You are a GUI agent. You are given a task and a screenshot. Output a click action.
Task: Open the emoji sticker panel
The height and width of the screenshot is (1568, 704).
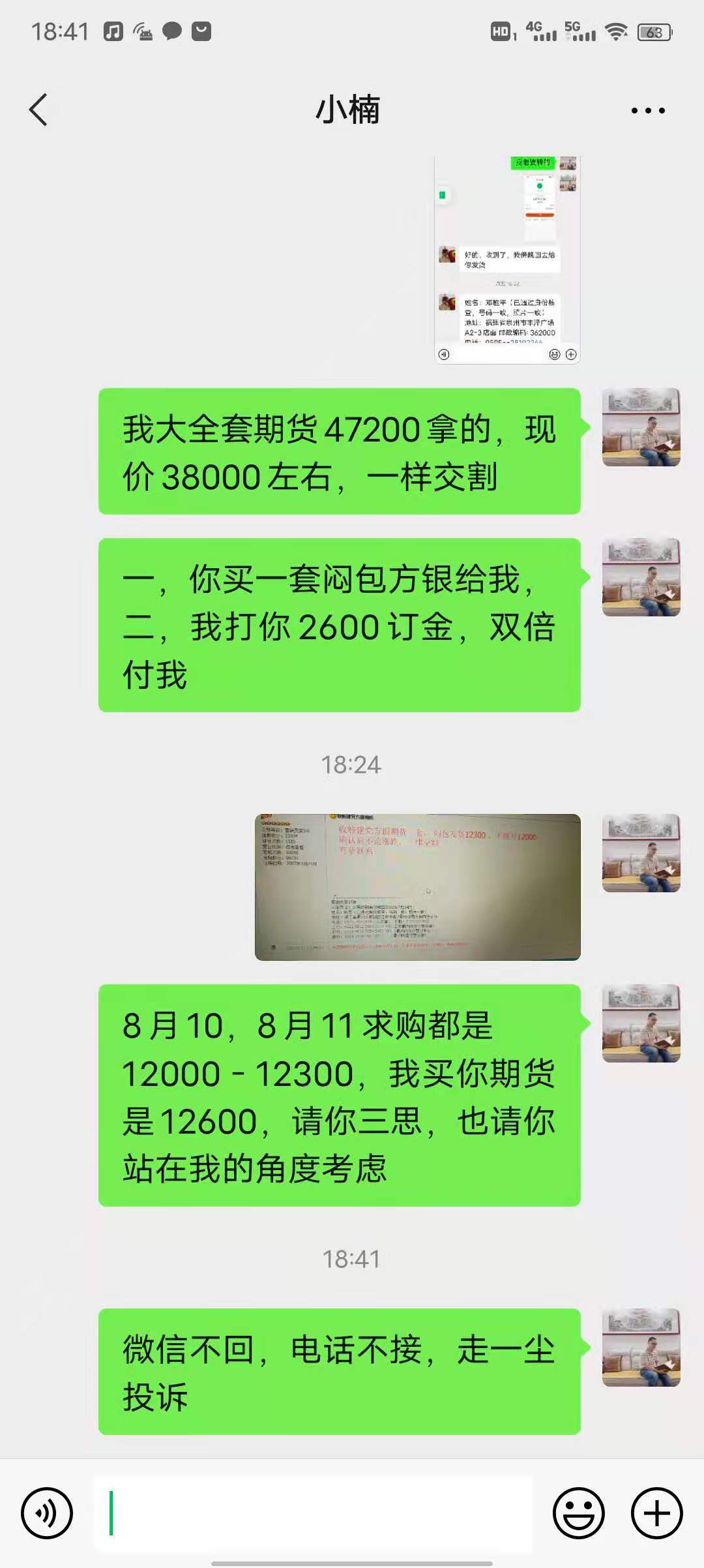pos(578,1513)
